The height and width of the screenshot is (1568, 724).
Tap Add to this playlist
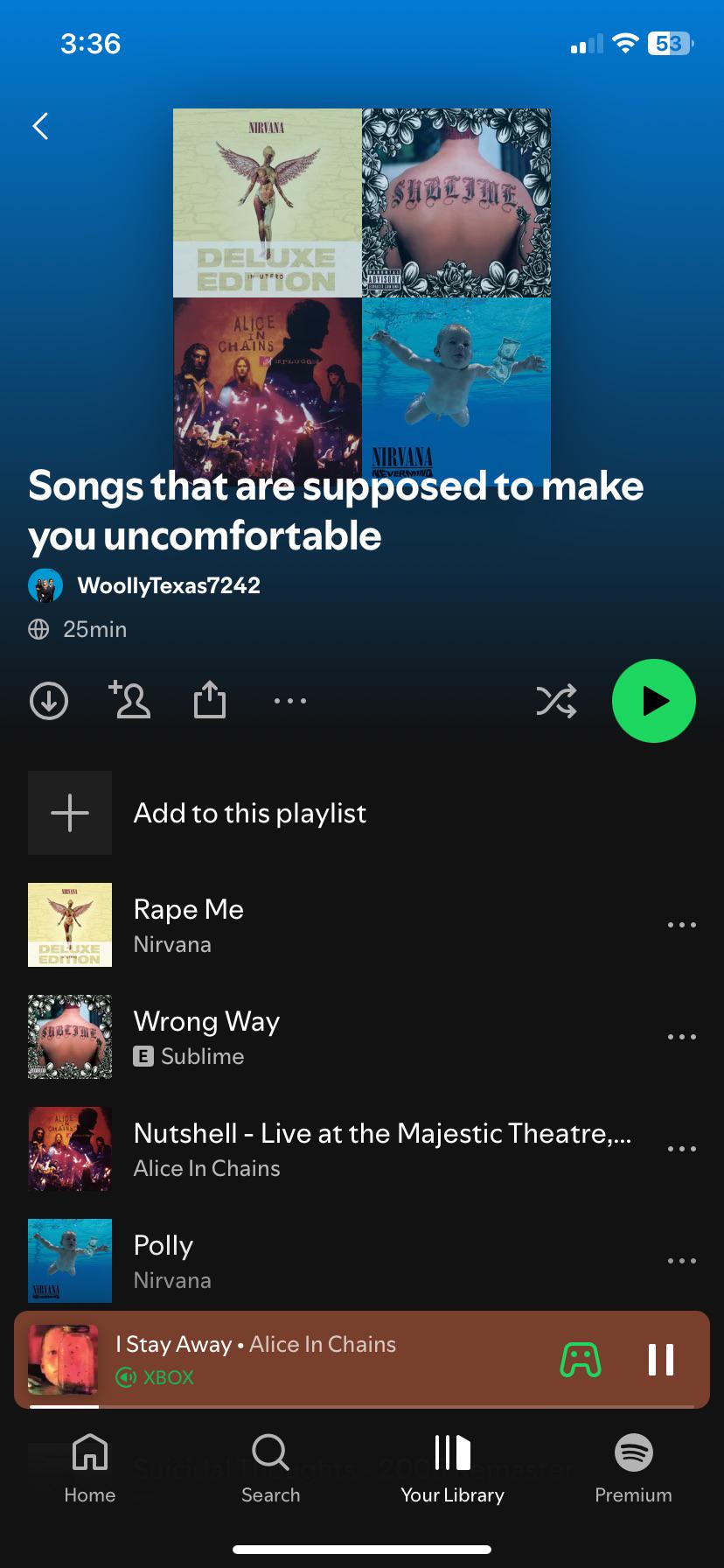(249, 813)
